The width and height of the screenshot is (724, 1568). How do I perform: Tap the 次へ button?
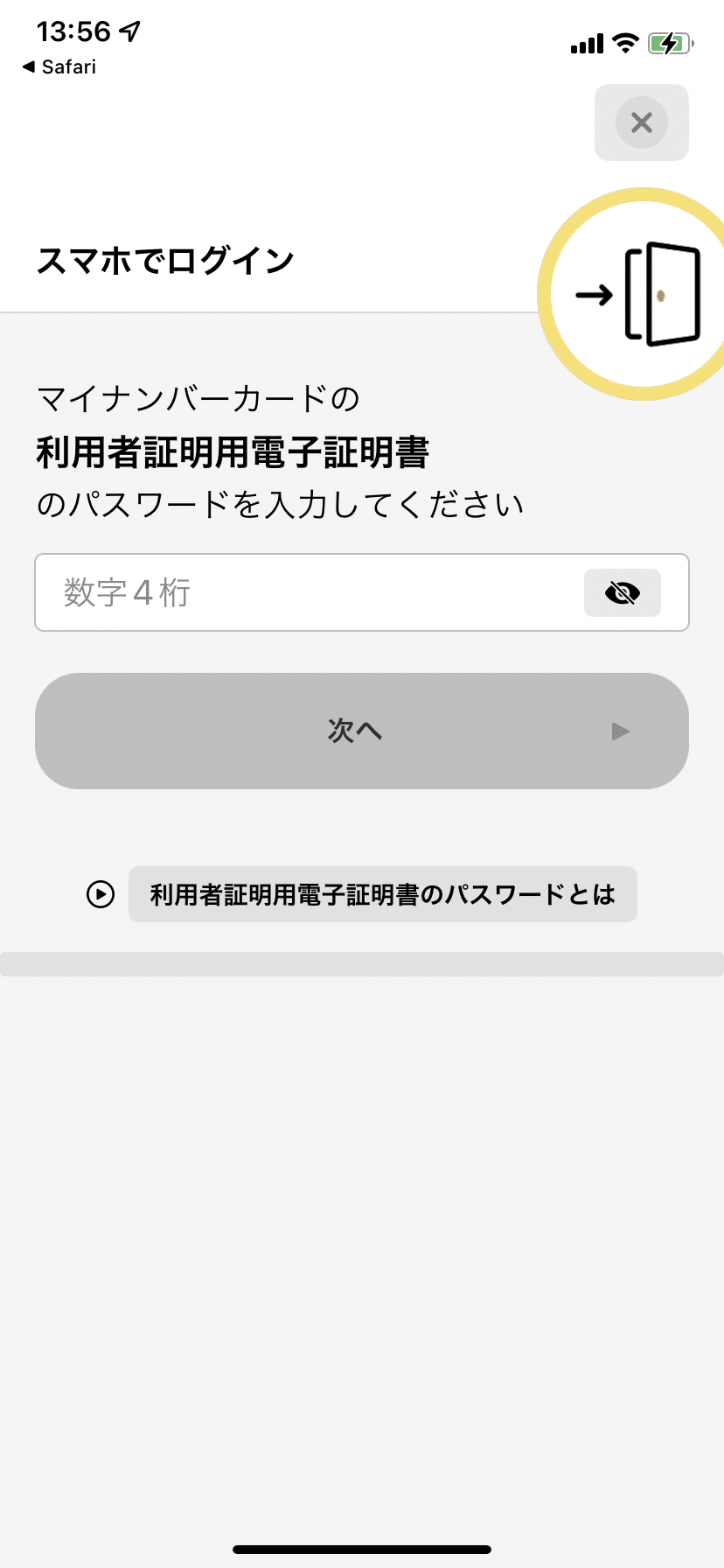pos(361,731)
